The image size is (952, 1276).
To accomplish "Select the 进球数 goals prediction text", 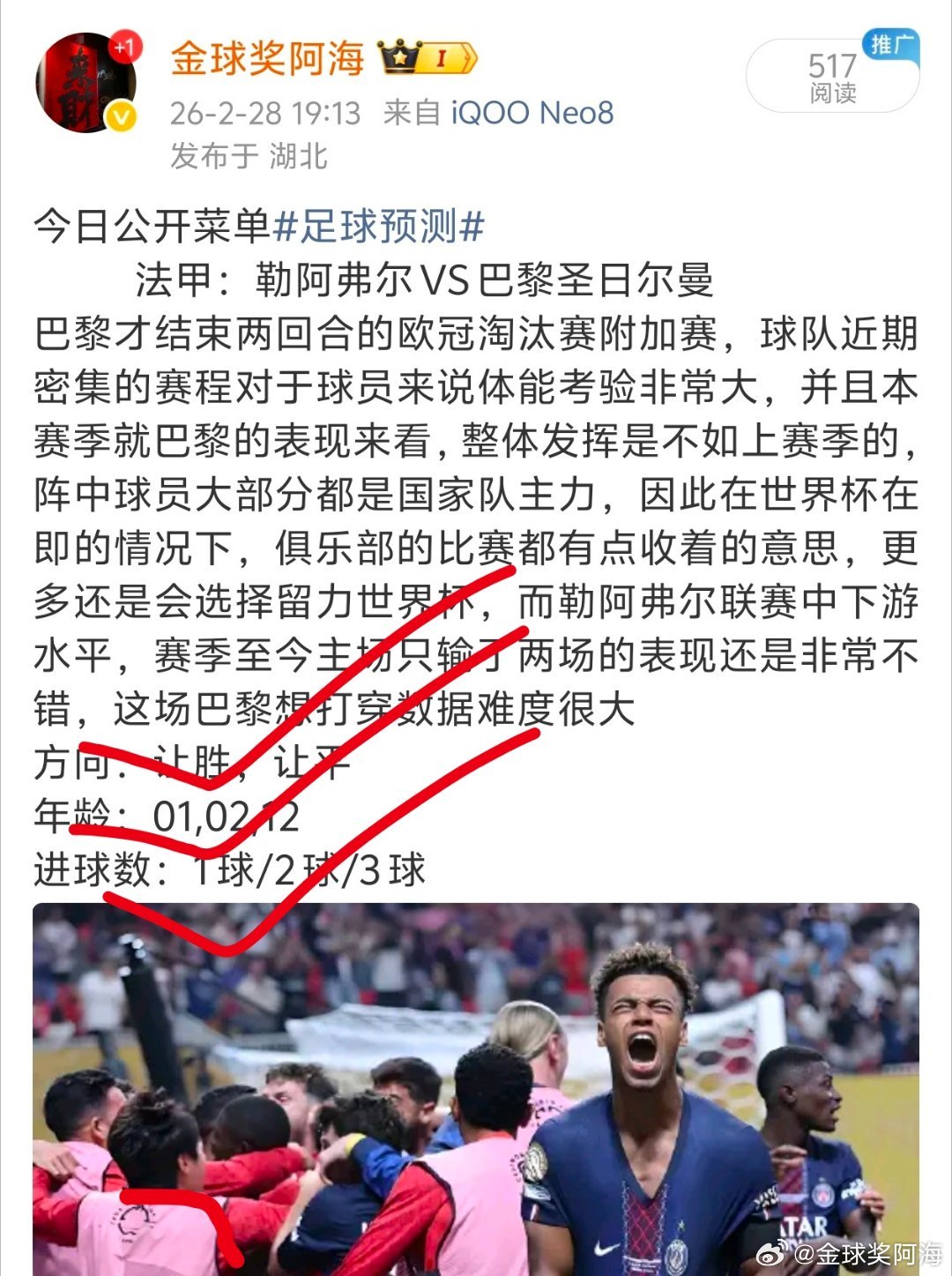I will pyautogui.click(x=229, y=869).
